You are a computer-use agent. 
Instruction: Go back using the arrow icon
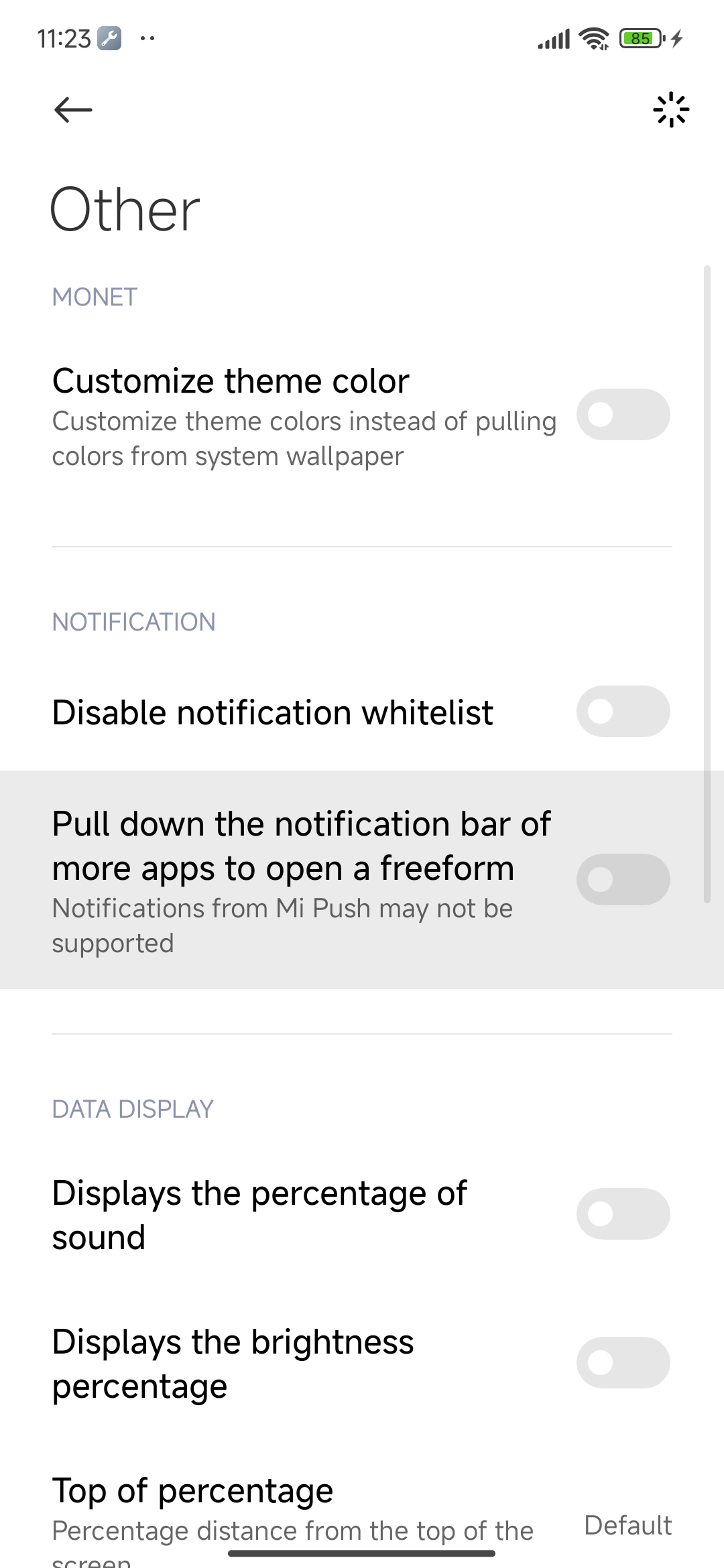[73, 110]
